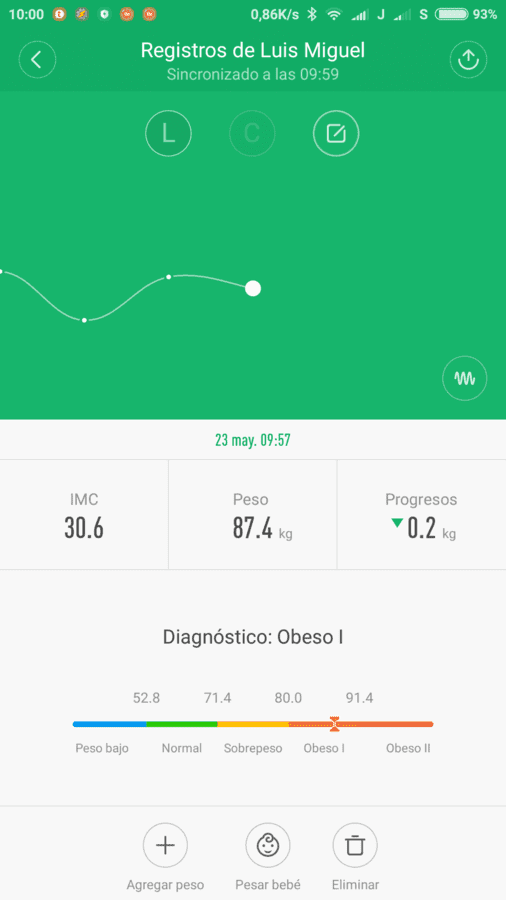Go back from Luis Miguel's records
Image resolution: width=506 pixels, height=900 pixels.
[x=37, y=59]
